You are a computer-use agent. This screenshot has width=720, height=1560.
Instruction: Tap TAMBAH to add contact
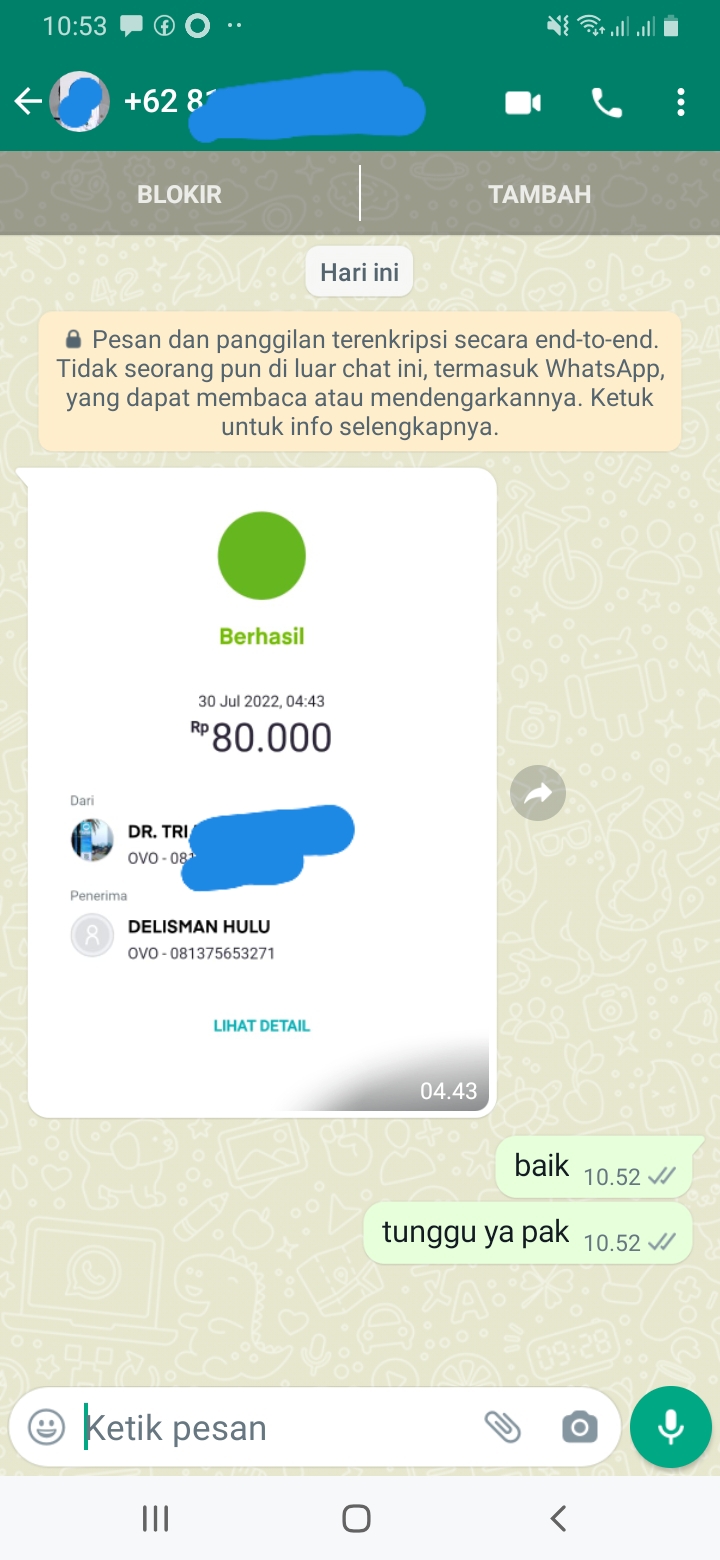(x=540, y=194)
